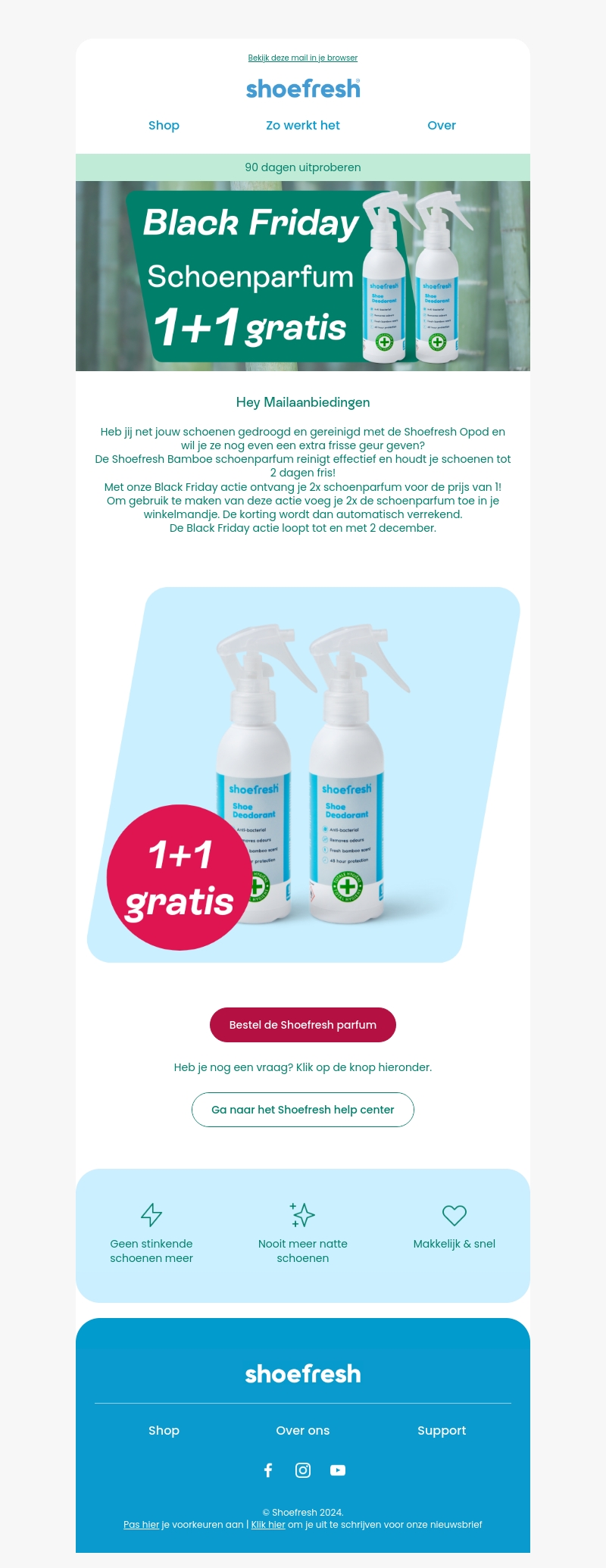Go to the Shoefresh help center
This screenshot has width=606, height=1568.
303,1110
